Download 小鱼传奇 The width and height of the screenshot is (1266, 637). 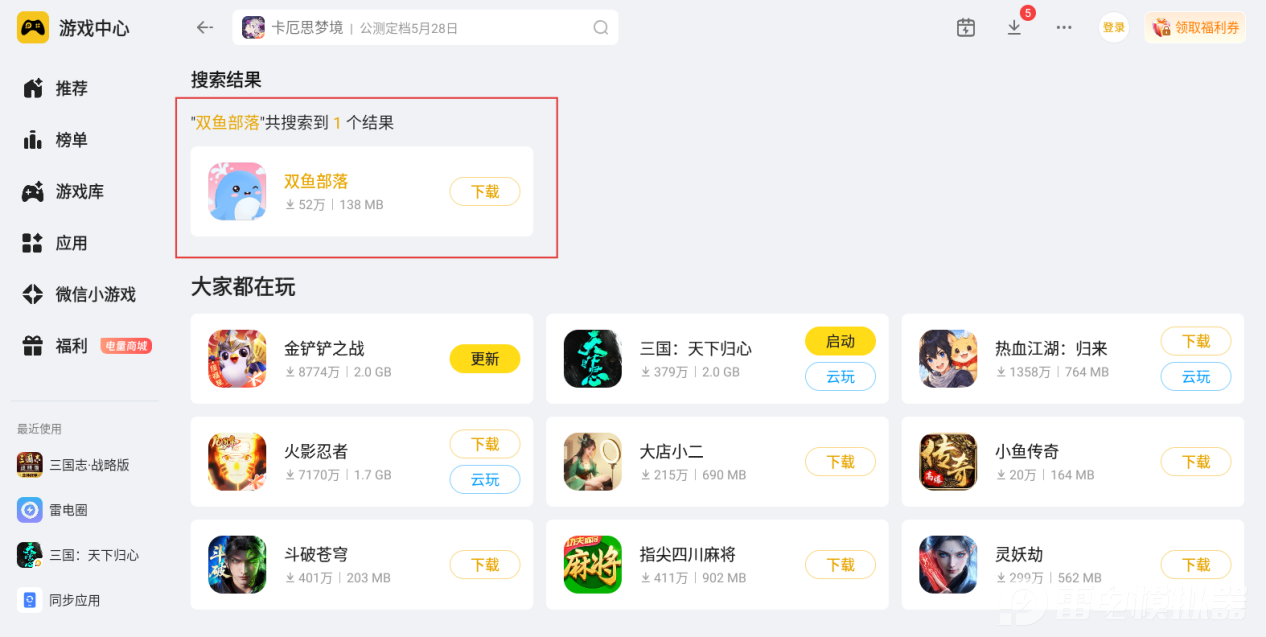[1196, 462]
